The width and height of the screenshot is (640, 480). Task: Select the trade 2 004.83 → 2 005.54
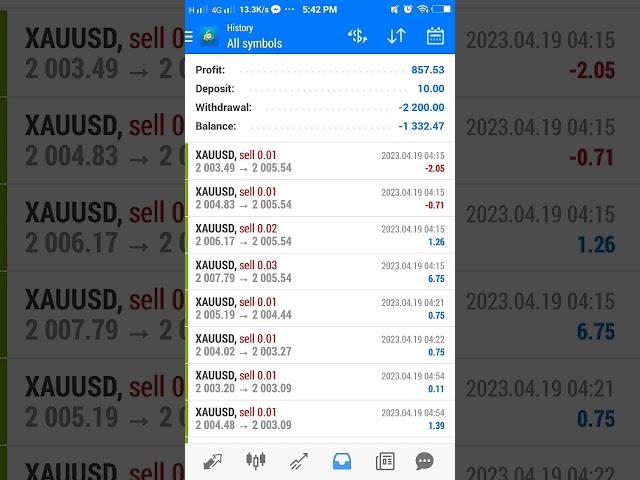point(319,198)
